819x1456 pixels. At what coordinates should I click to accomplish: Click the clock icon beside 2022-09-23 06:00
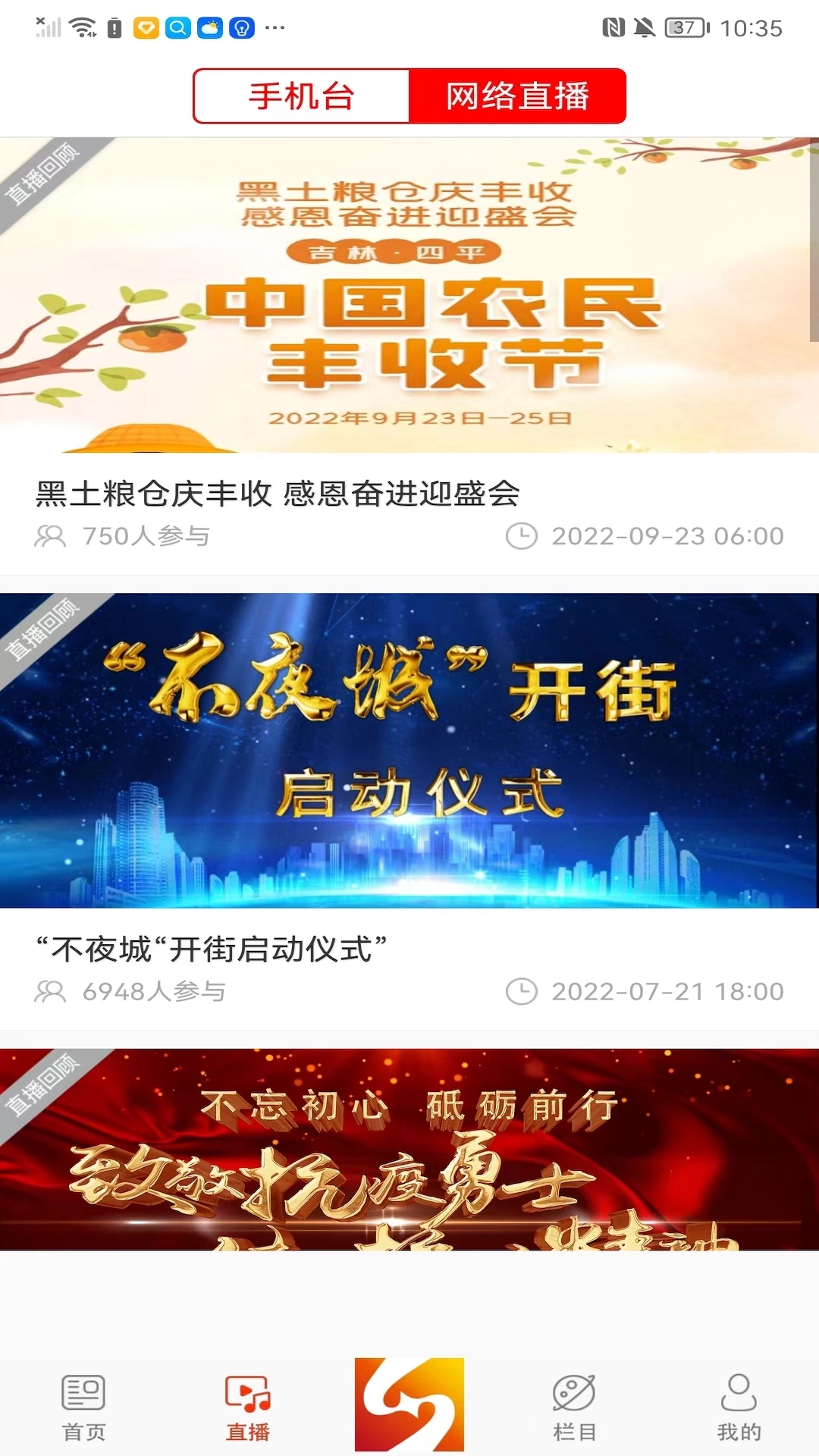[x=523, y=536]
